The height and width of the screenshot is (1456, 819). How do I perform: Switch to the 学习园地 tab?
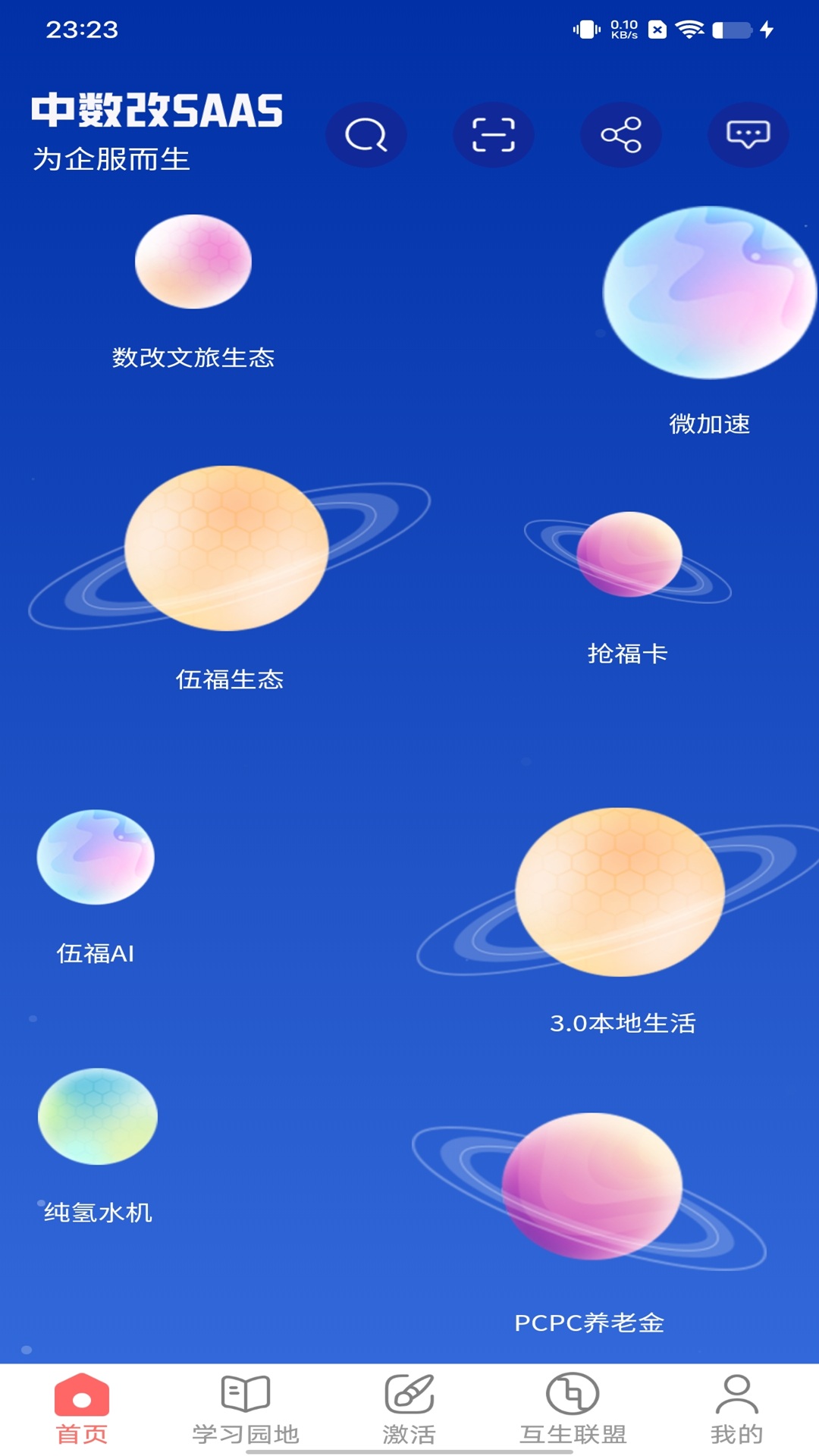(x=246, y=1409)
